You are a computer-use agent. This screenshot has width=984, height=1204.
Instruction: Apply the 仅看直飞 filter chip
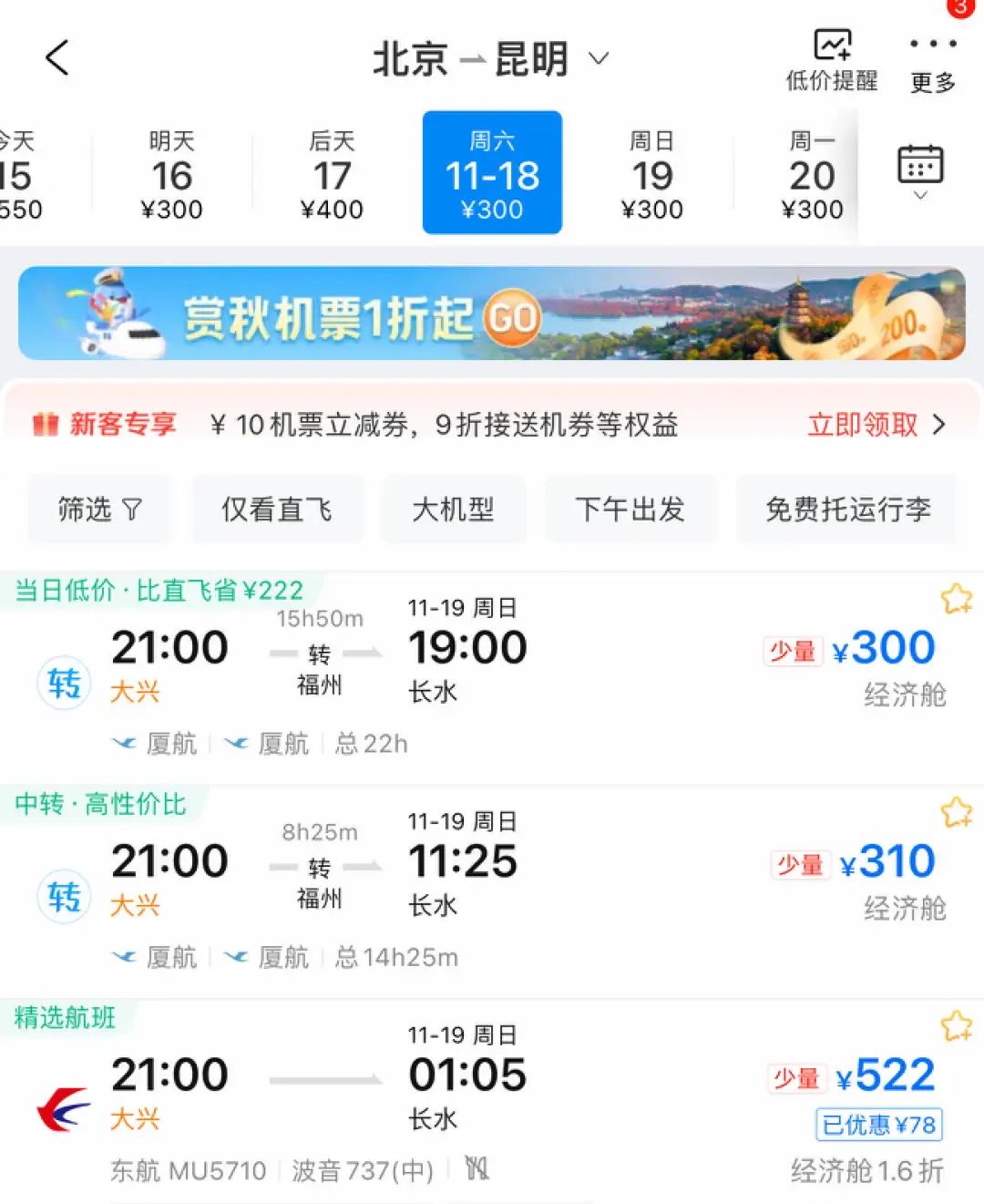click(276, 509)
